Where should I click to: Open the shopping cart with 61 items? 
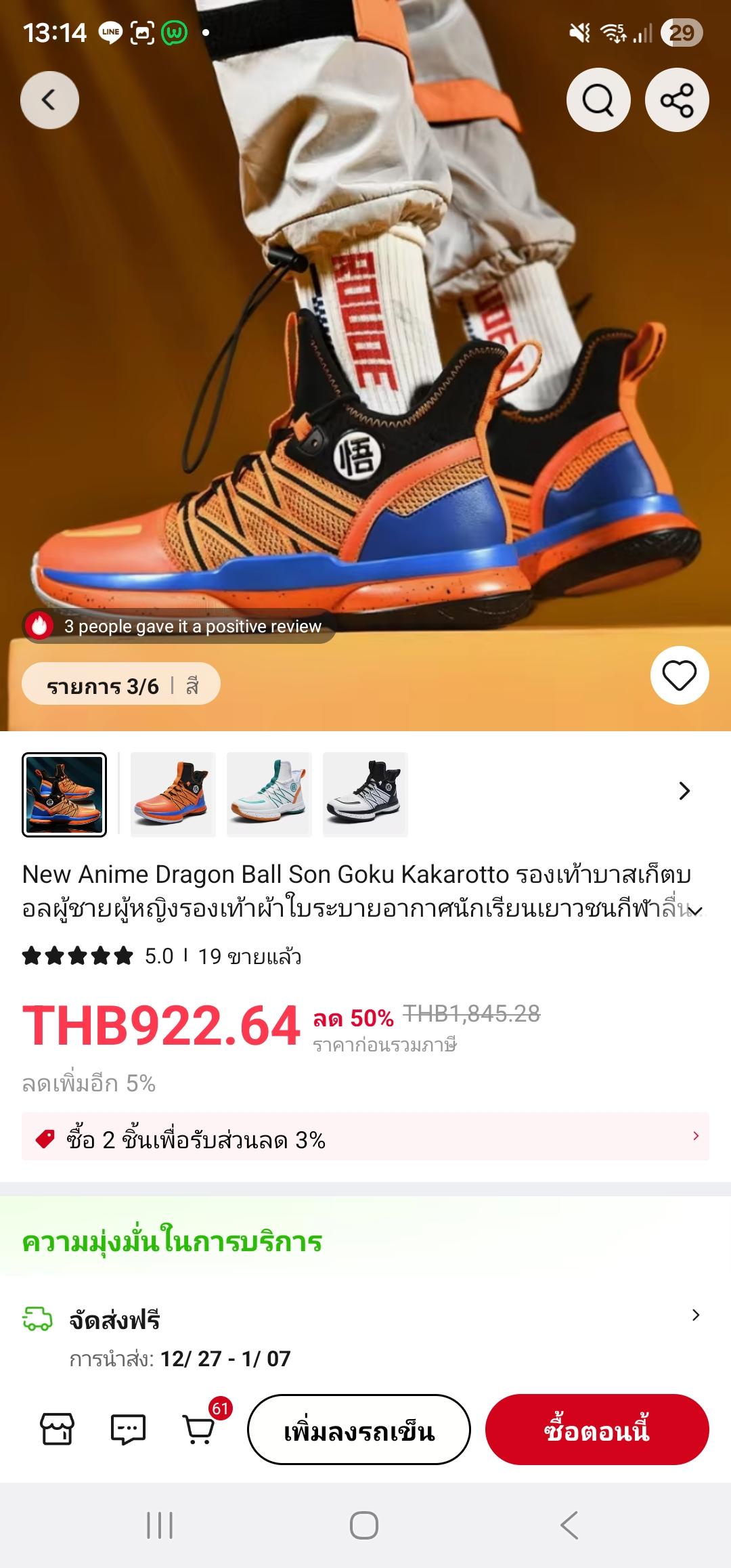(200, 1429)
